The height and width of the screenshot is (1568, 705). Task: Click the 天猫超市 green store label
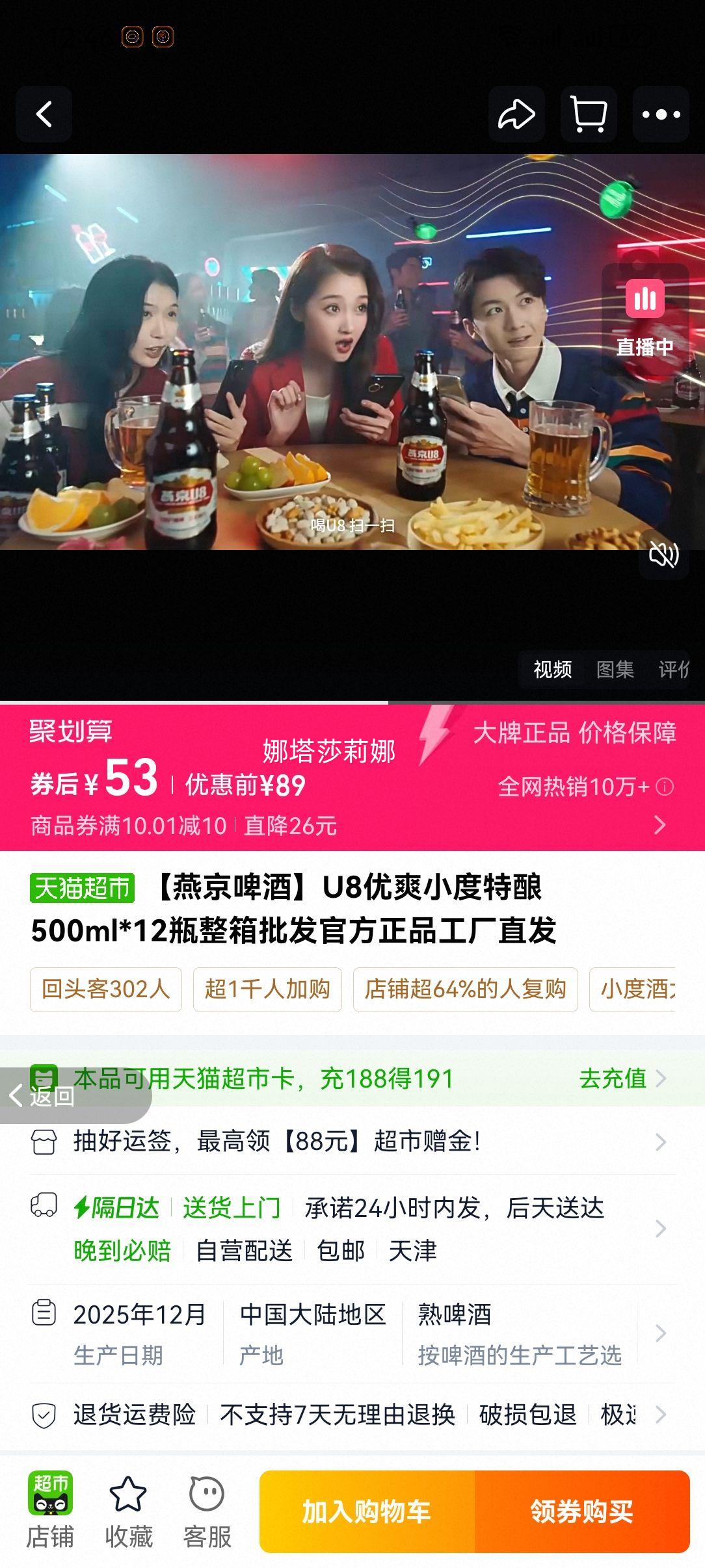[81, 887]
